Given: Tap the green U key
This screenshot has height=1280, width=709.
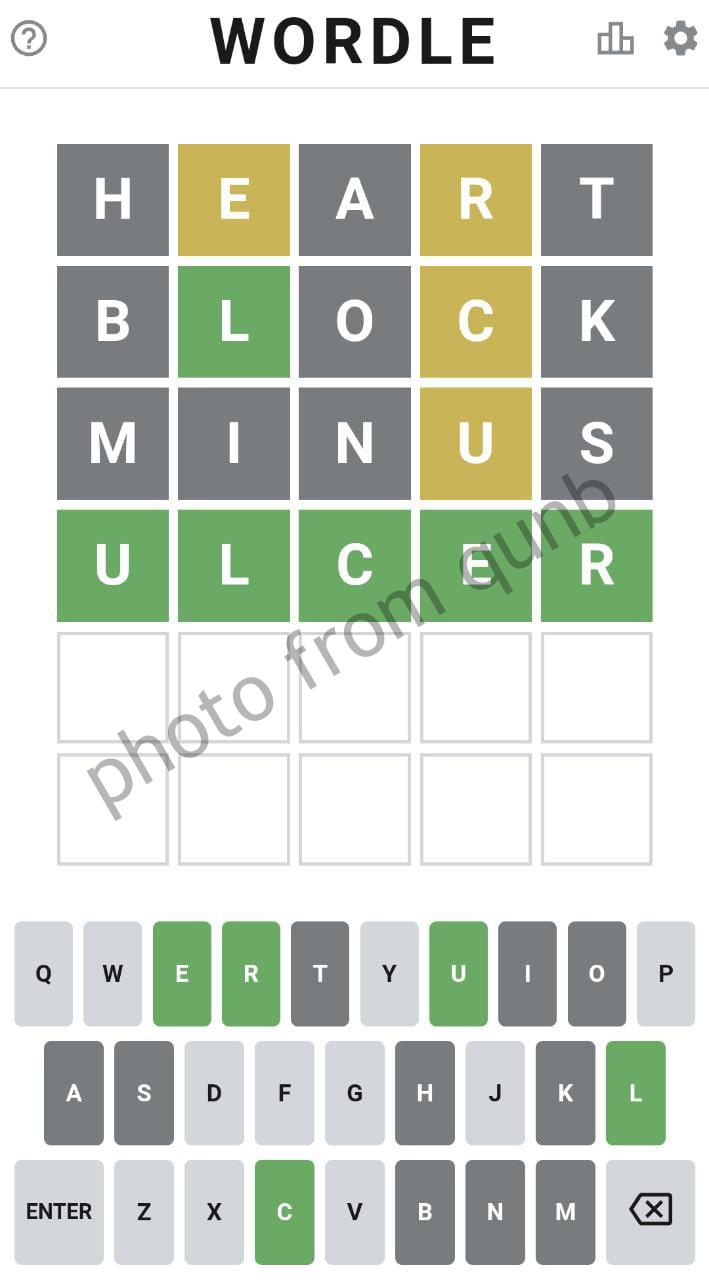Looking at the screenshot, I should [458, 974].
